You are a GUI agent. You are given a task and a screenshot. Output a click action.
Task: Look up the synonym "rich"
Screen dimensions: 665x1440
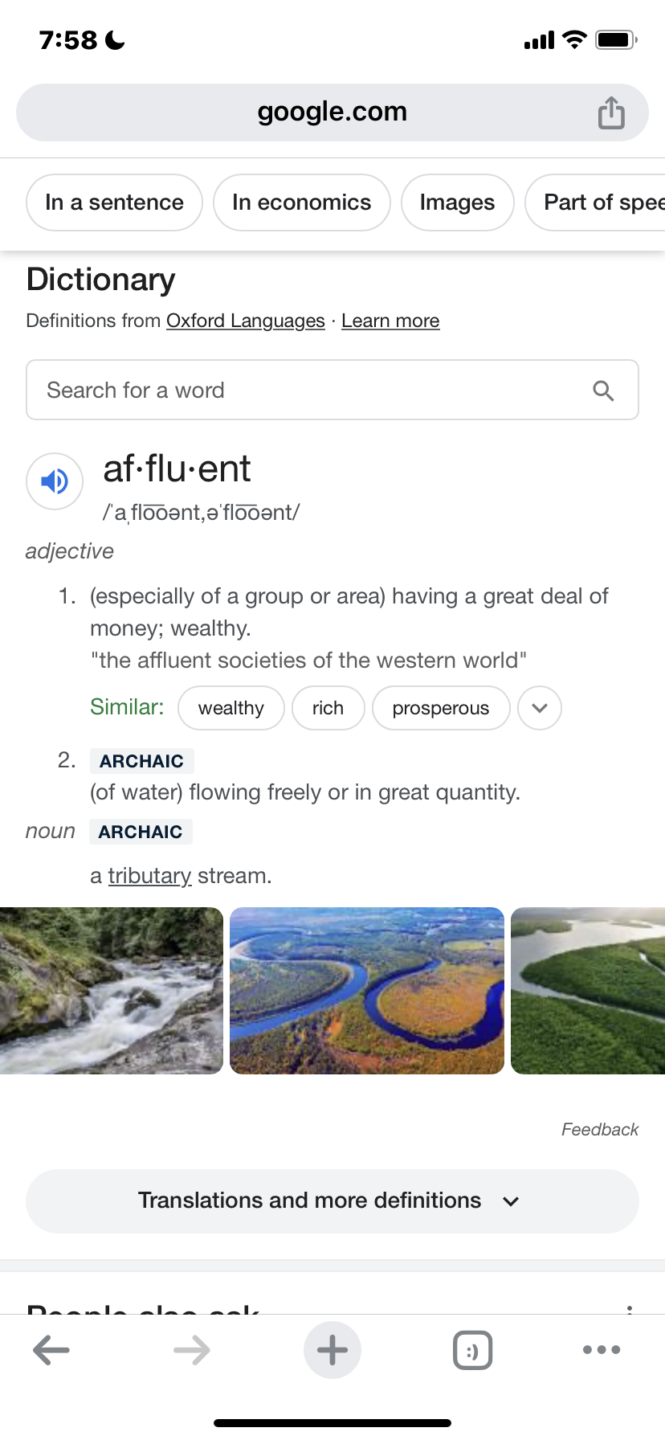point(328,708)
